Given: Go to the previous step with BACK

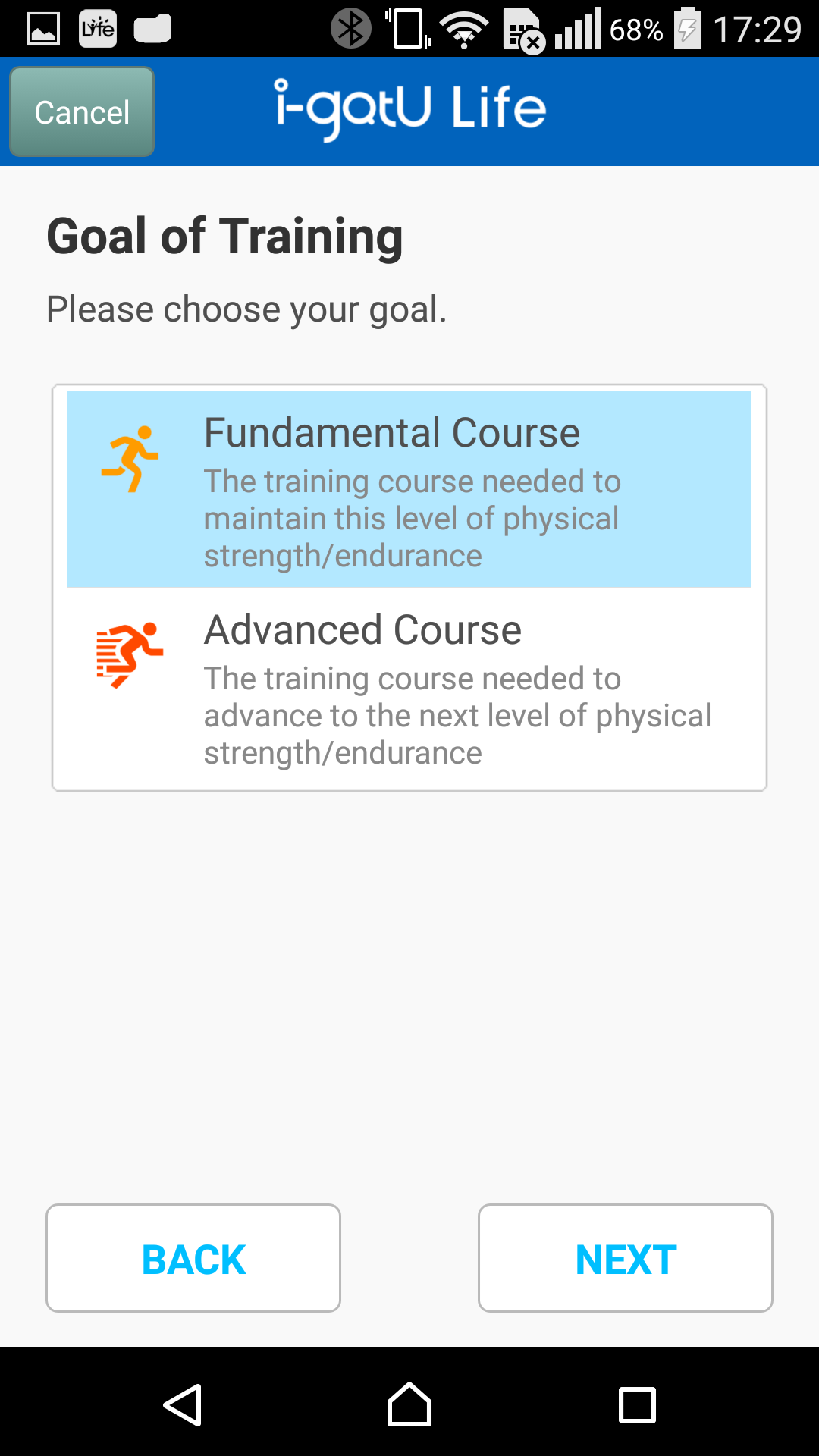Looking at the screenshot, I should click(x=193, y=1258).
